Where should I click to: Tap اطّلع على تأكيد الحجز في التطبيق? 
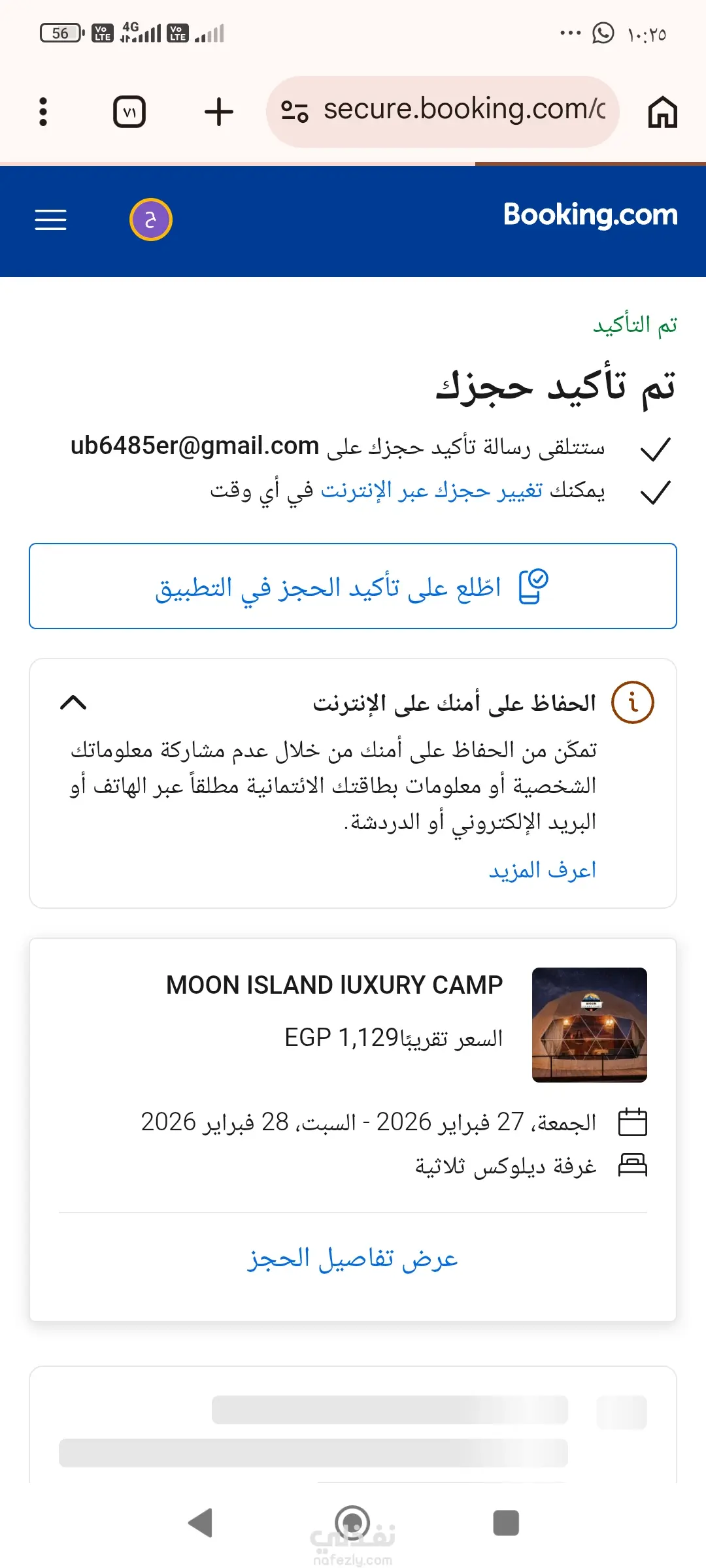pyautogui.click(x=353, y=586)
